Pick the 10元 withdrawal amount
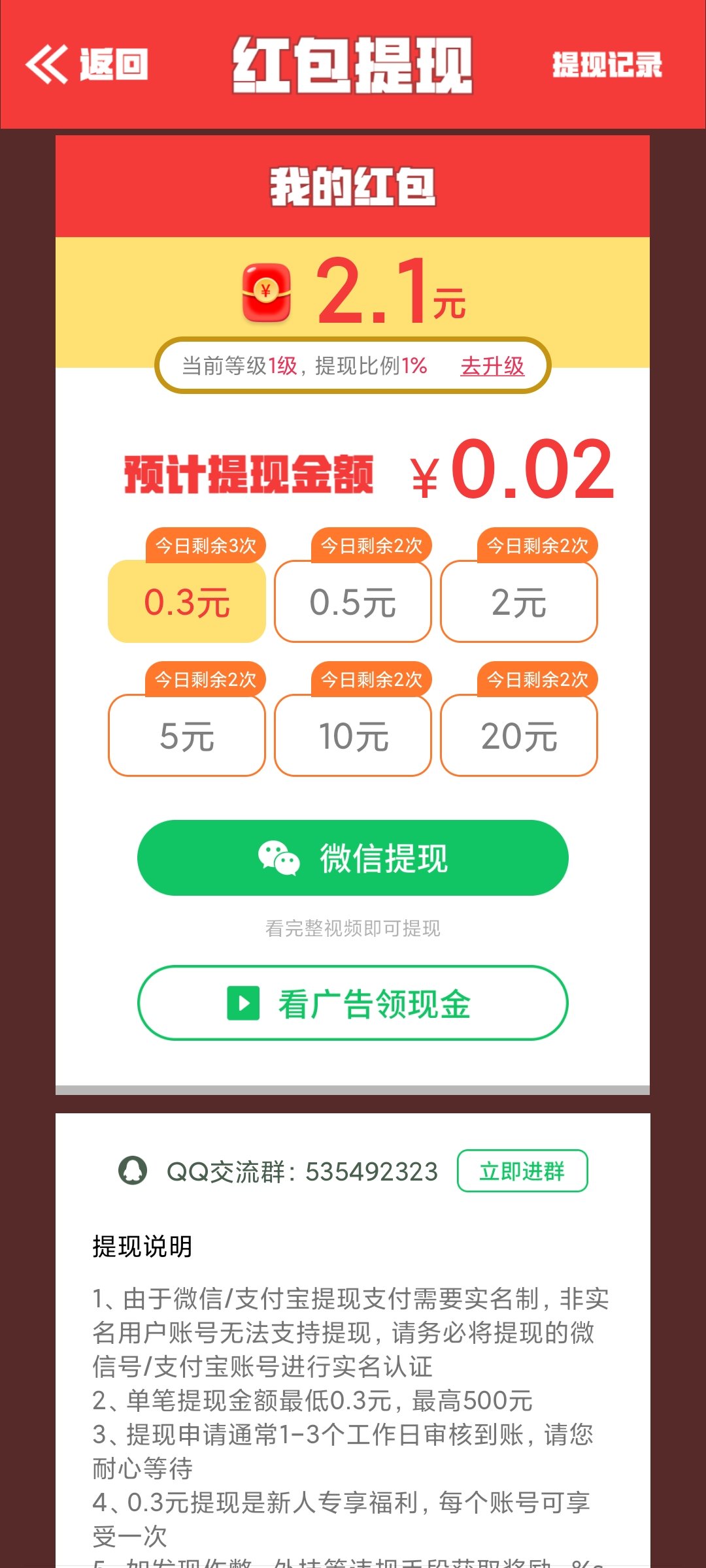The height and width of the screenshot is (1568, 706). (x=353, y=736)
